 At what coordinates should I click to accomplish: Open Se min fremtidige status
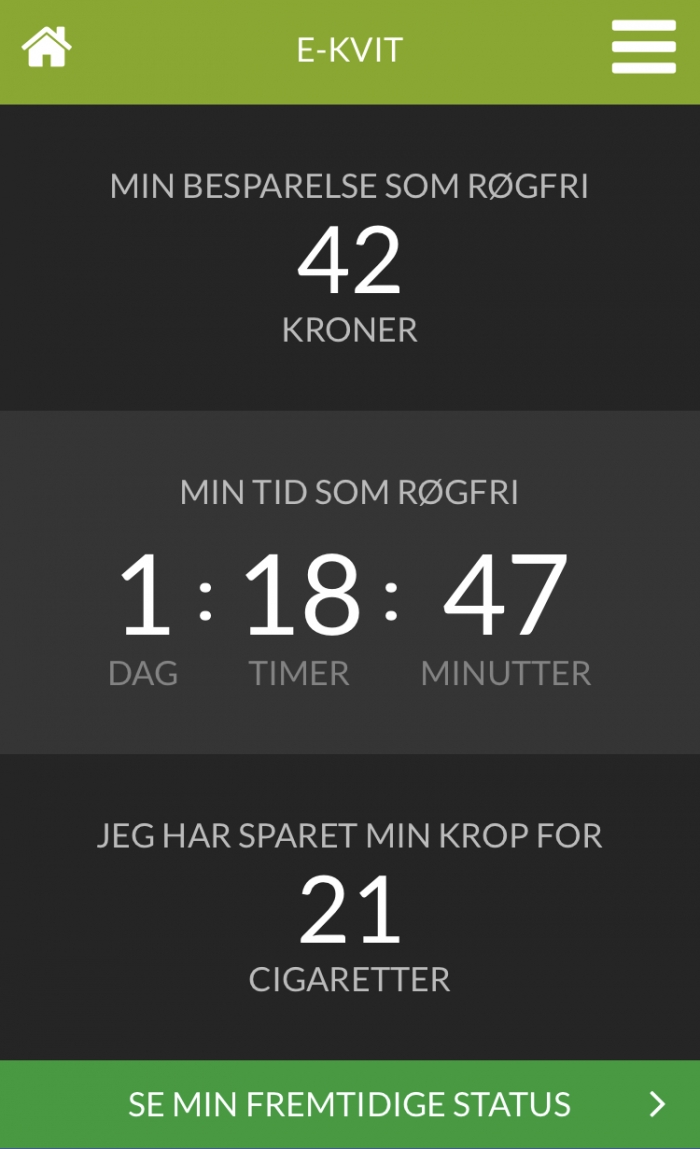[x=350, y=1104]
